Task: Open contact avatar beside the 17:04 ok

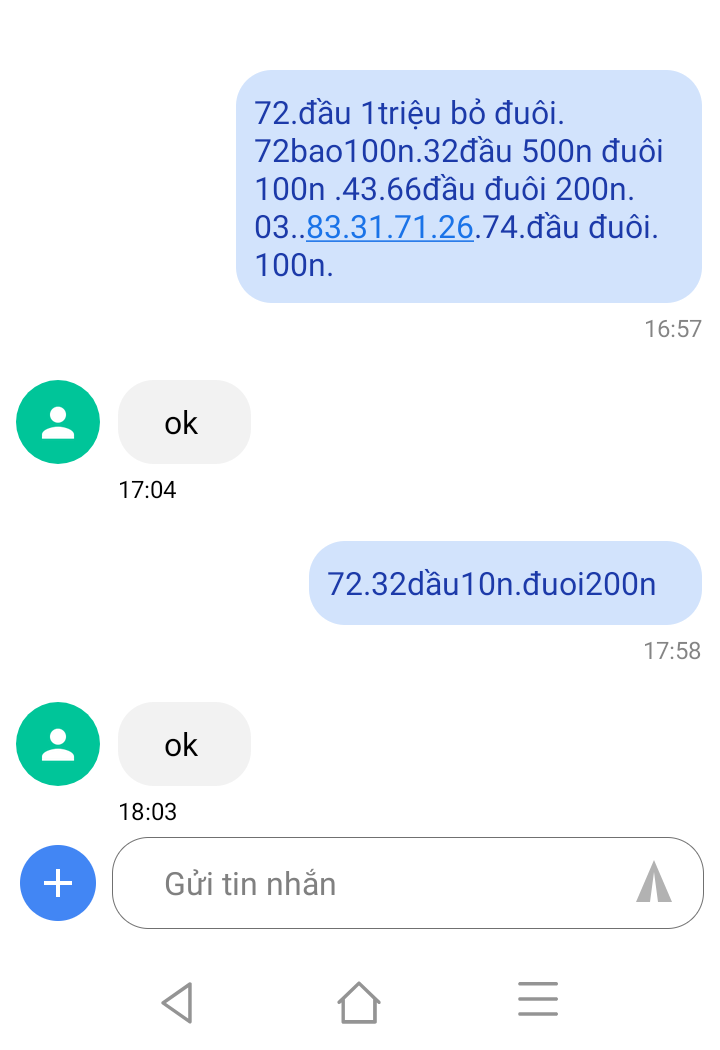Action: (58, 422)
